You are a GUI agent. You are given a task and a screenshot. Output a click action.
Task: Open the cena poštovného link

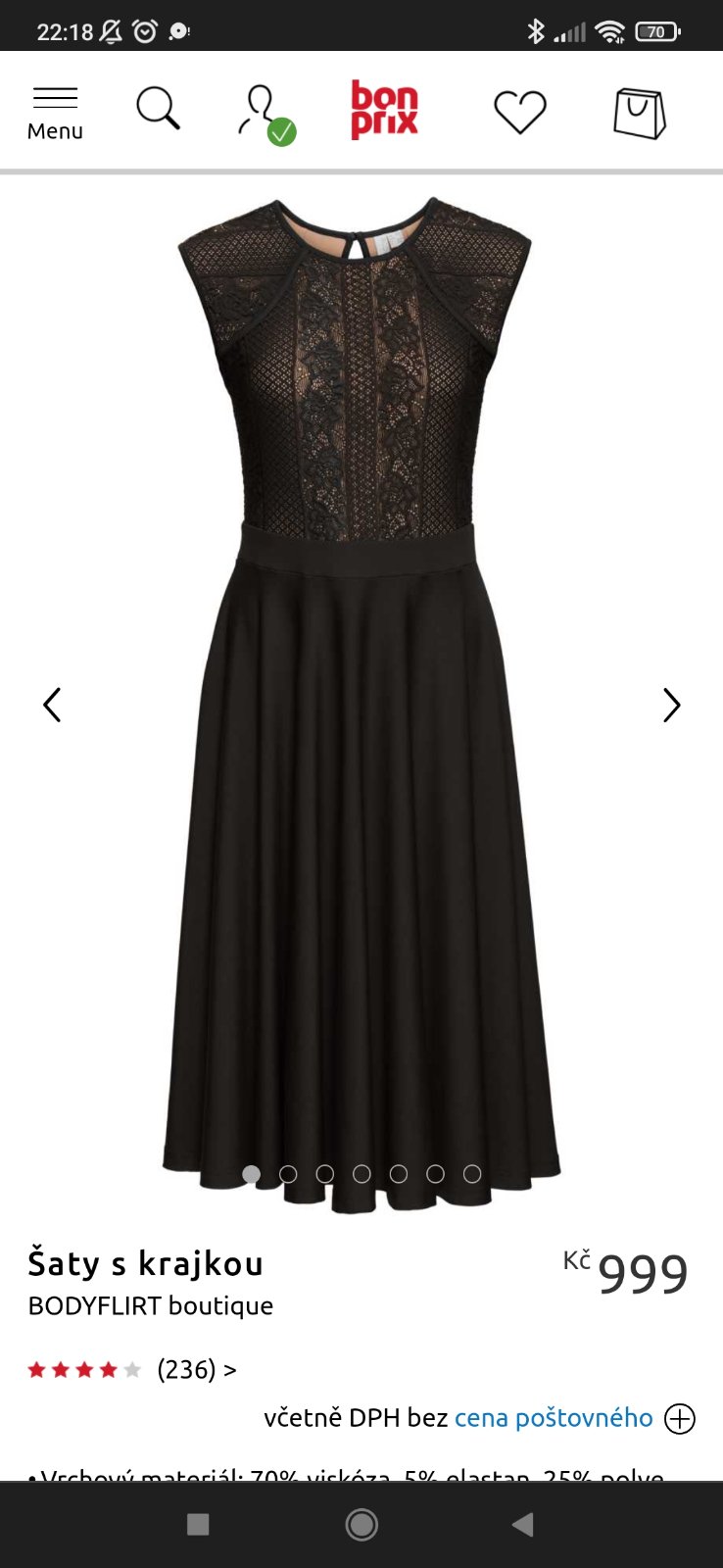554,1418
